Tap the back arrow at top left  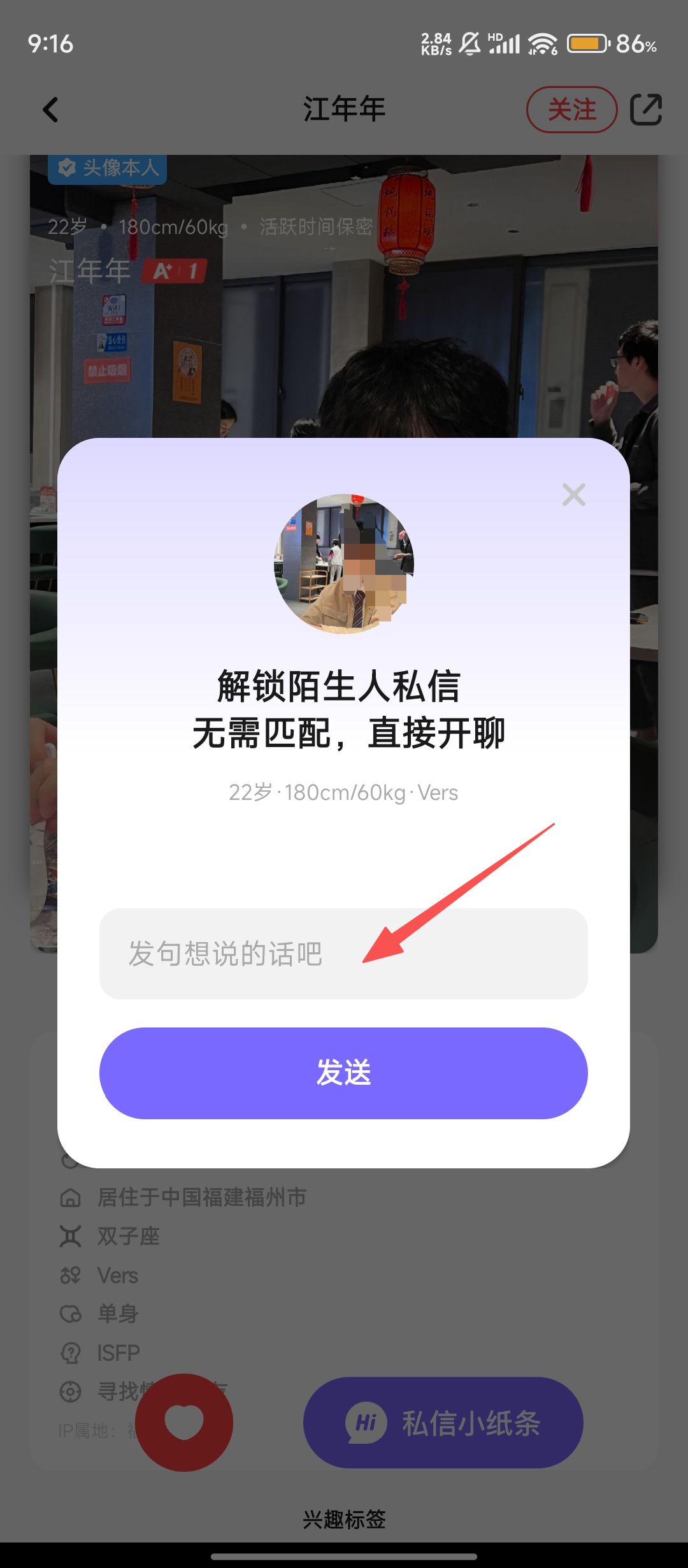coord(51,110)
